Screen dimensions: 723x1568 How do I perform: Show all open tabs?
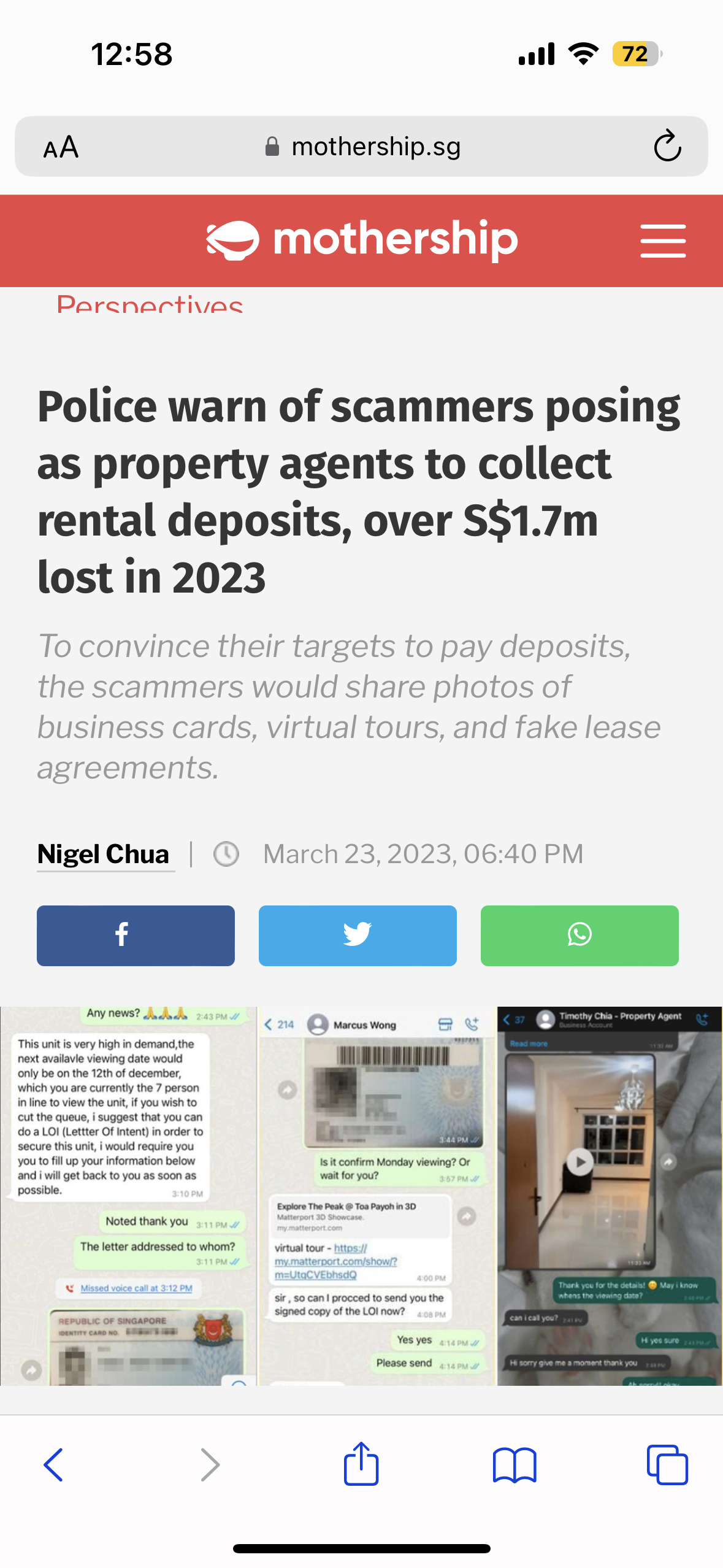[x=667, y=1465]
